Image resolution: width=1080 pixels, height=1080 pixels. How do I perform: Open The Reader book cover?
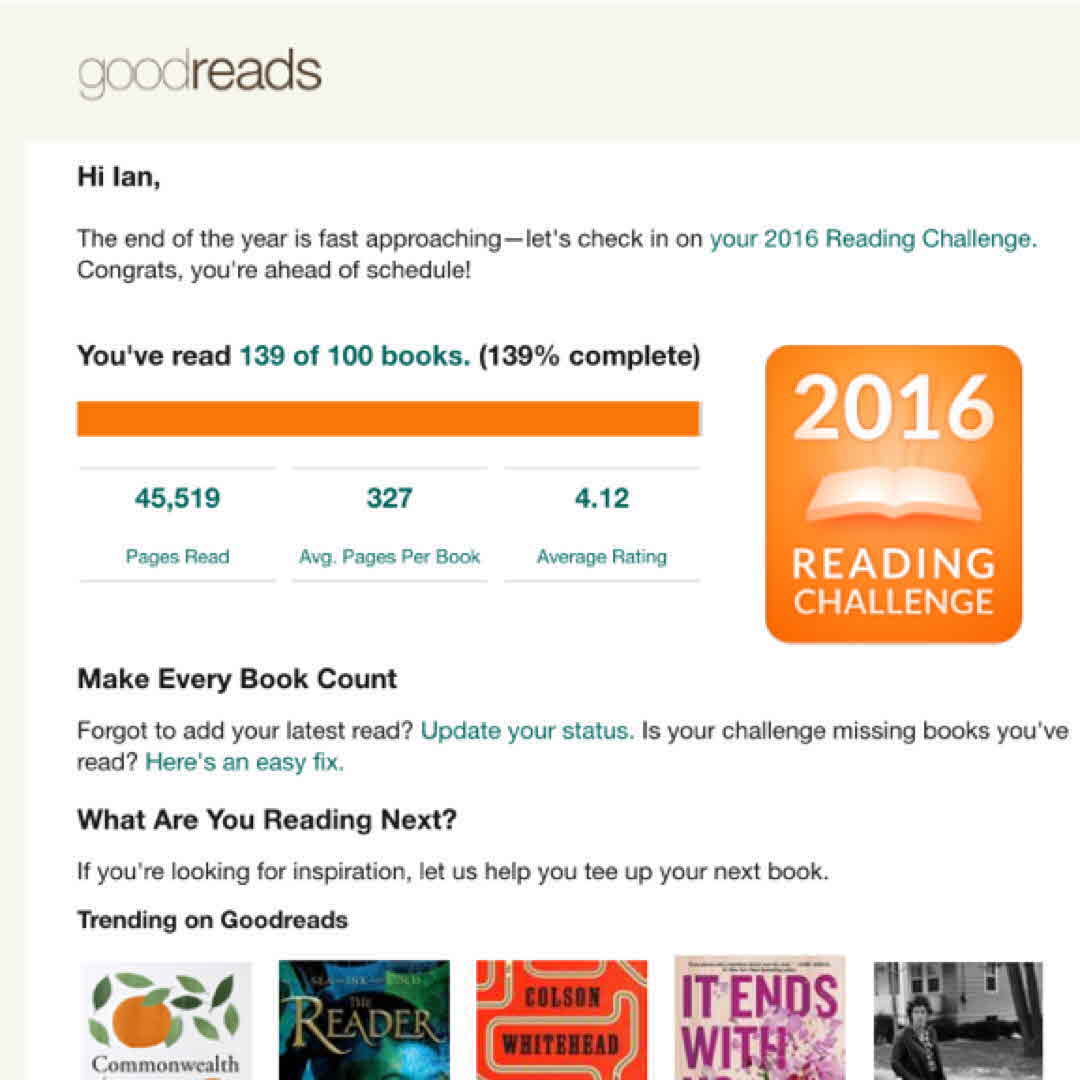pyautogui.click(x=364, y=1020)
